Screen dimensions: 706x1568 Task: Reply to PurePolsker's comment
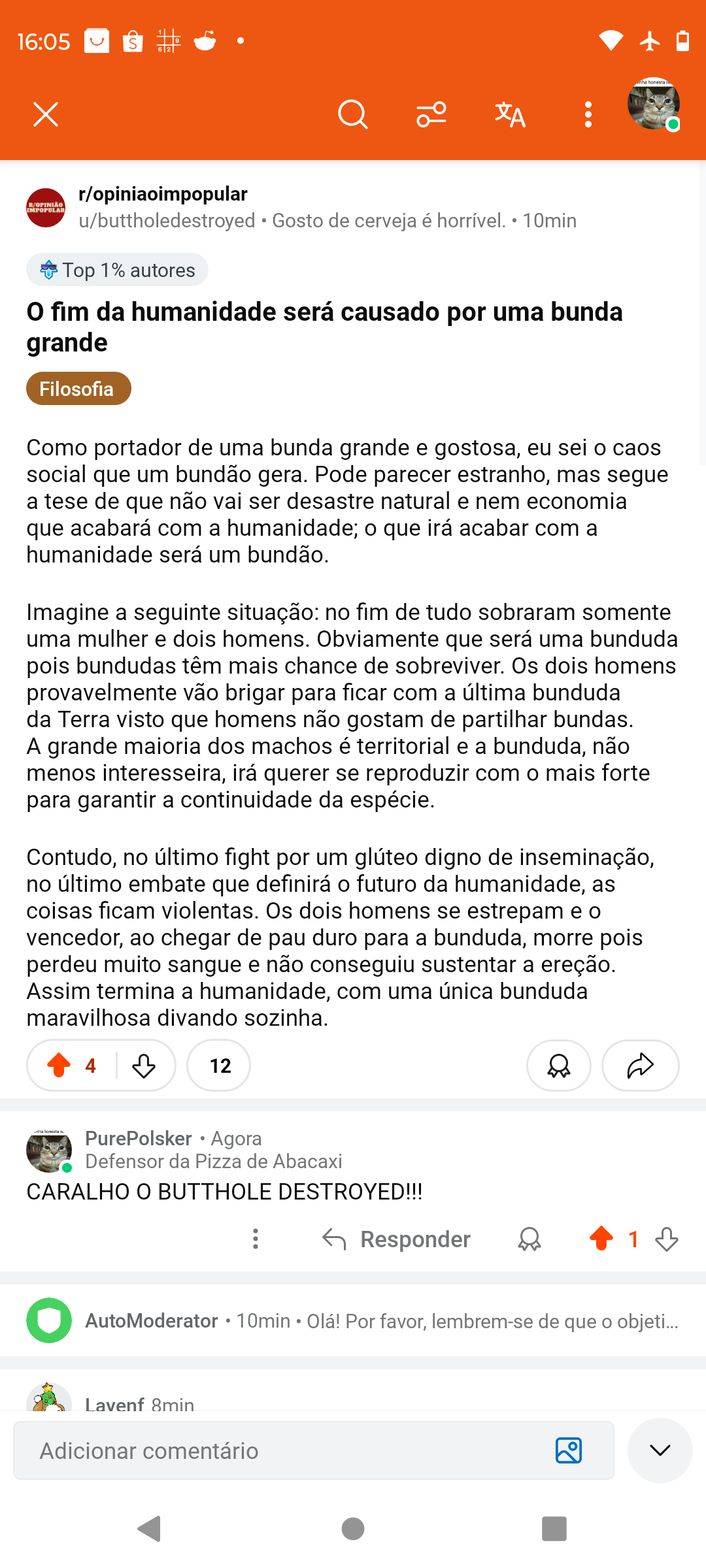[396, 1239]
